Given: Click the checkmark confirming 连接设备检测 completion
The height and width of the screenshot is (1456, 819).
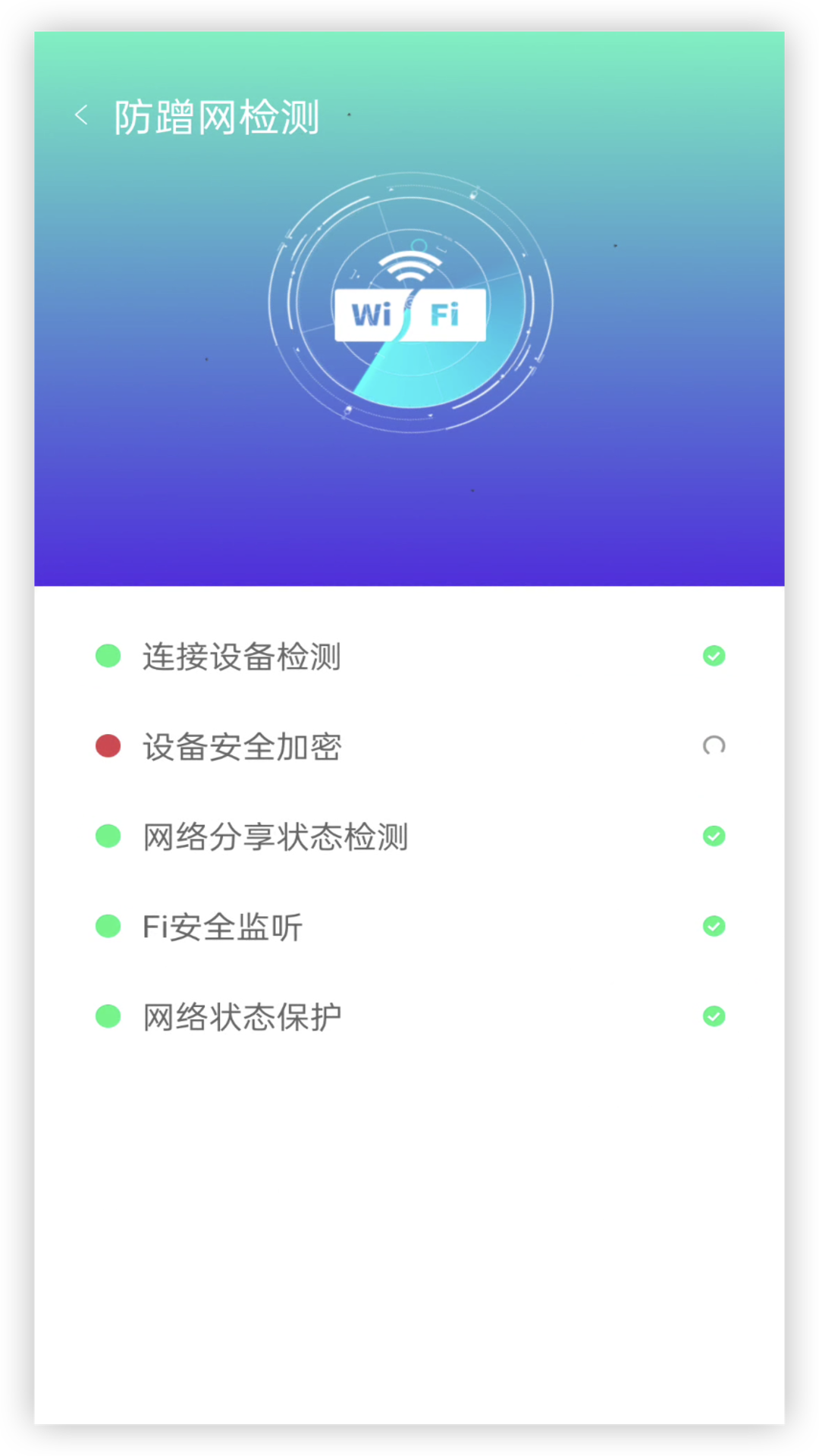Looking at the screenshot, I should click(714, 655).
